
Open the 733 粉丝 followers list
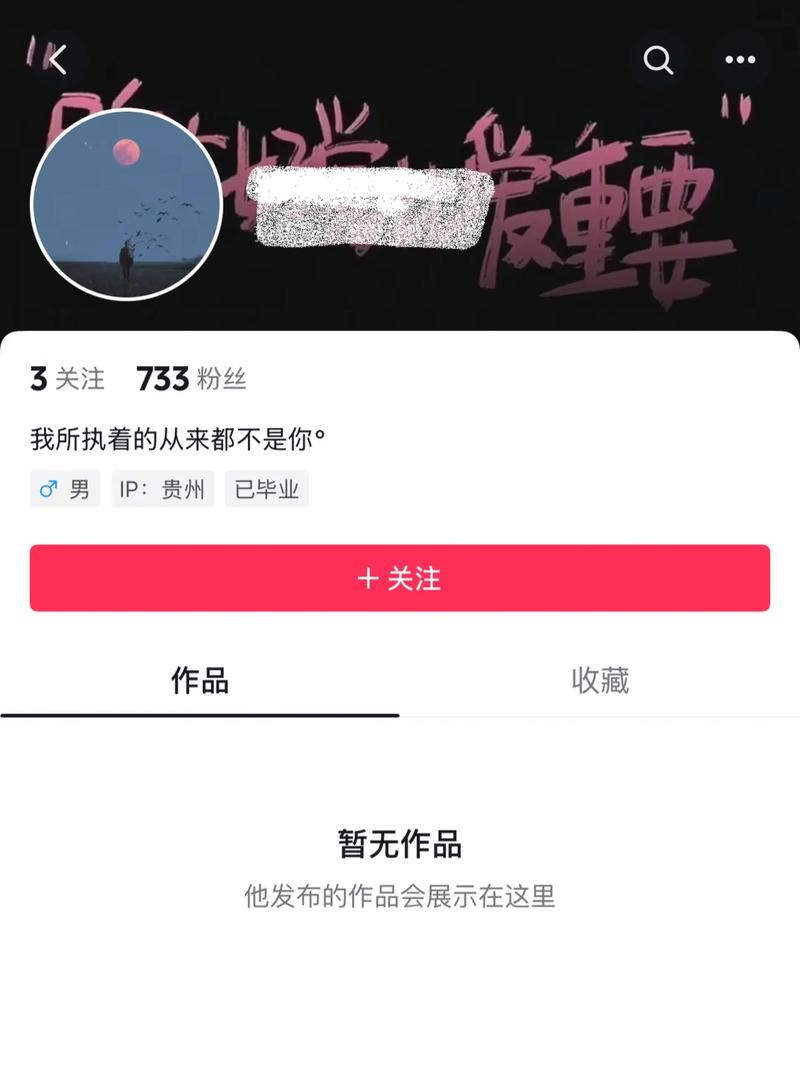point(191,380)
